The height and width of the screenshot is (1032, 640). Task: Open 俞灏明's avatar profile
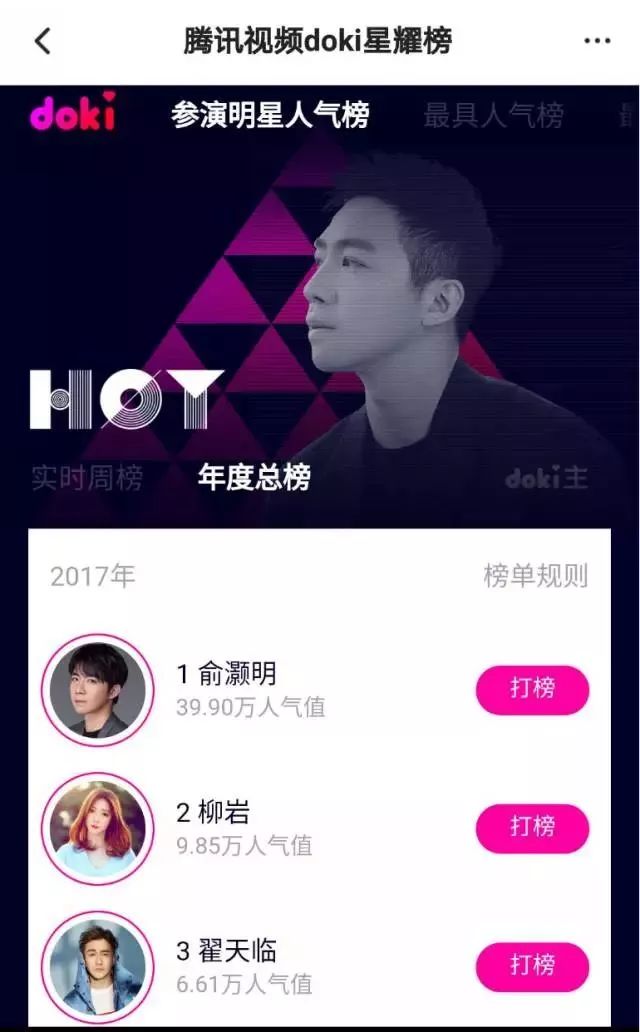coord(97,690)
